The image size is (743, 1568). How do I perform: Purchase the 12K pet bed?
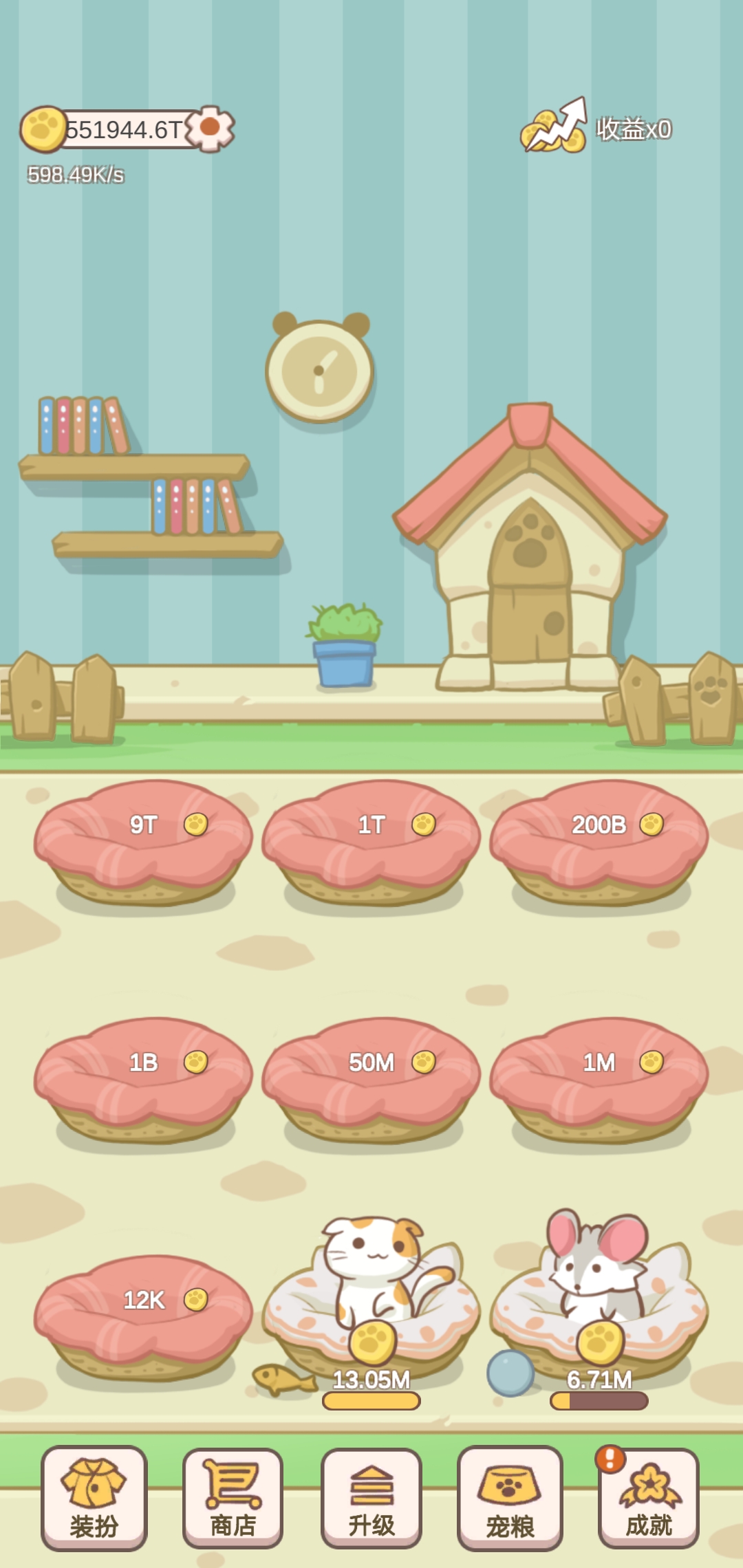144,1315
